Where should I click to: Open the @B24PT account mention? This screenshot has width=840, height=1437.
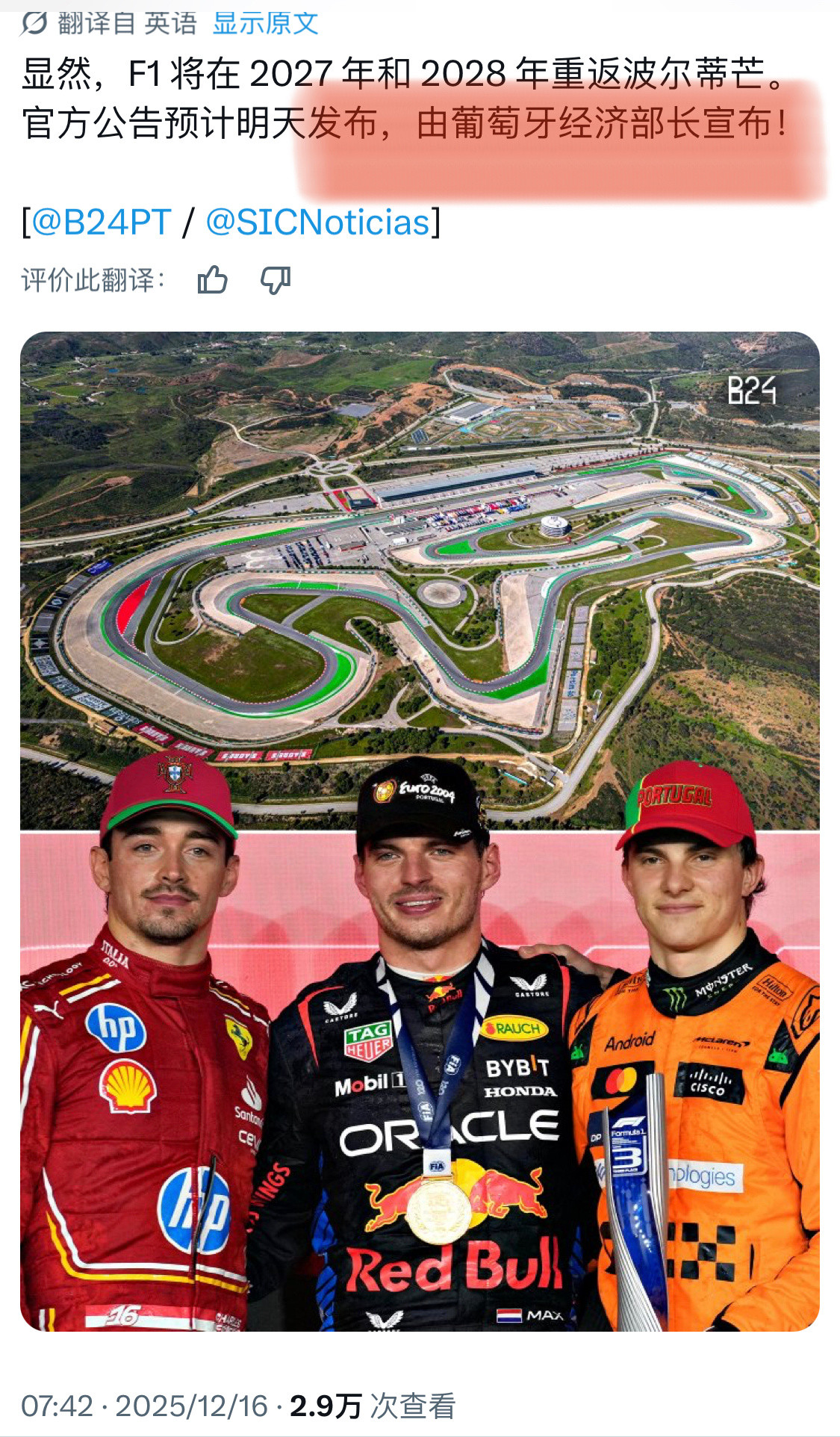pos(101,223)
